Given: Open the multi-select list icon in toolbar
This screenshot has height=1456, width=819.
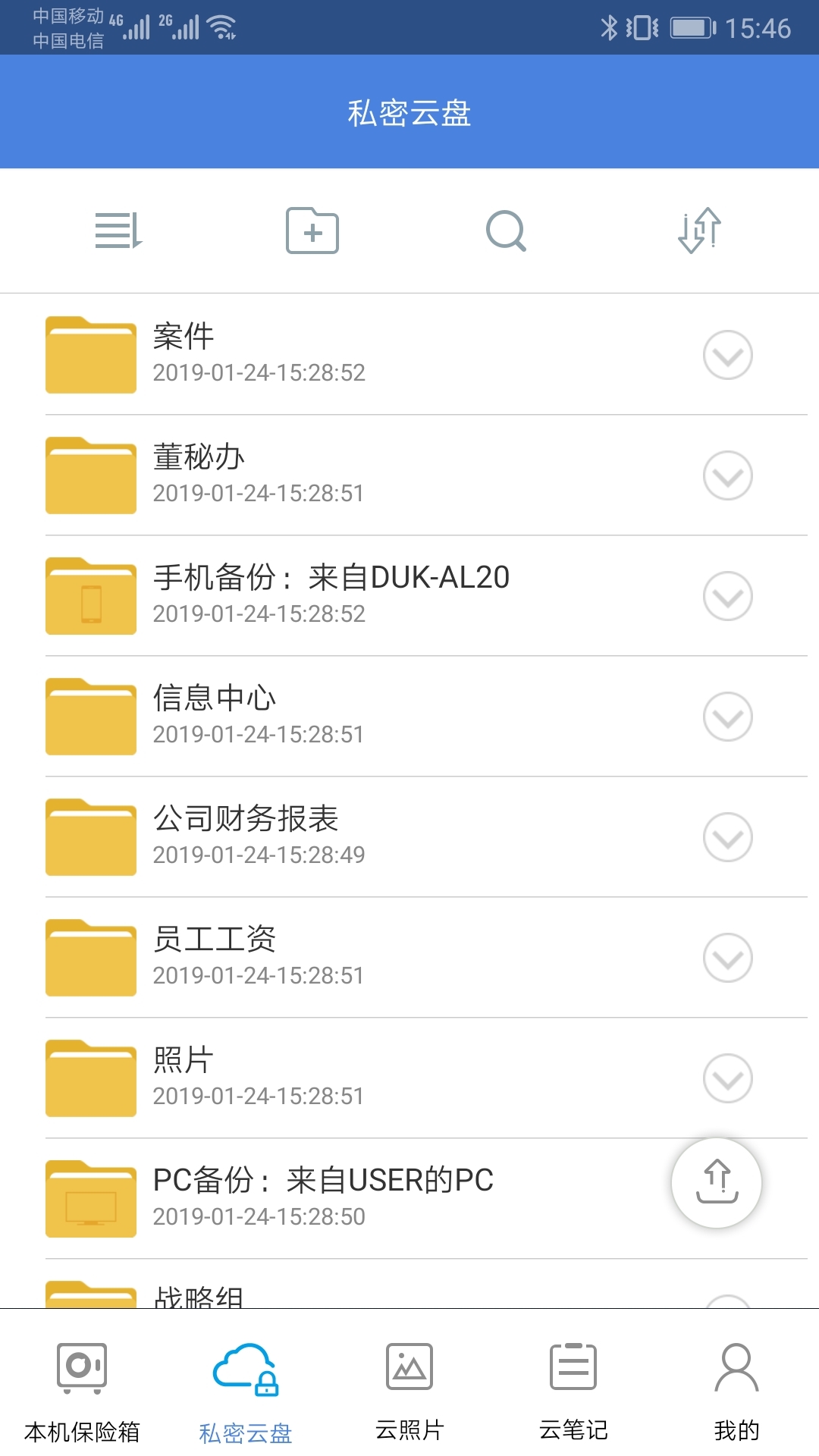Looking at the screenshot, I should point(118,231).
